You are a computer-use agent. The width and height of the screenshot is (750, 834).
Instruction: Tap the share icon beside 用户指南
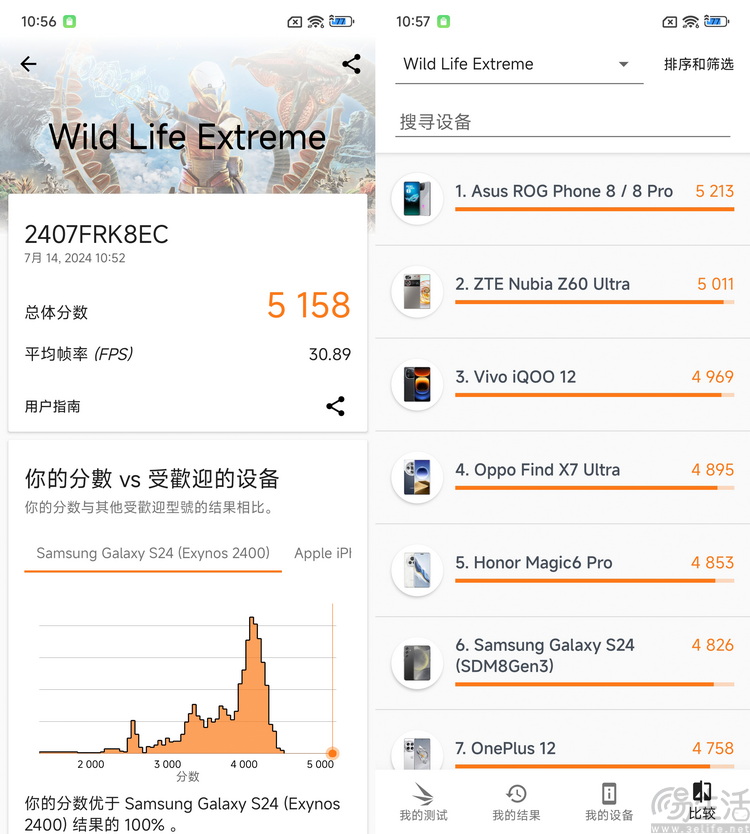[x=335, y=406]
